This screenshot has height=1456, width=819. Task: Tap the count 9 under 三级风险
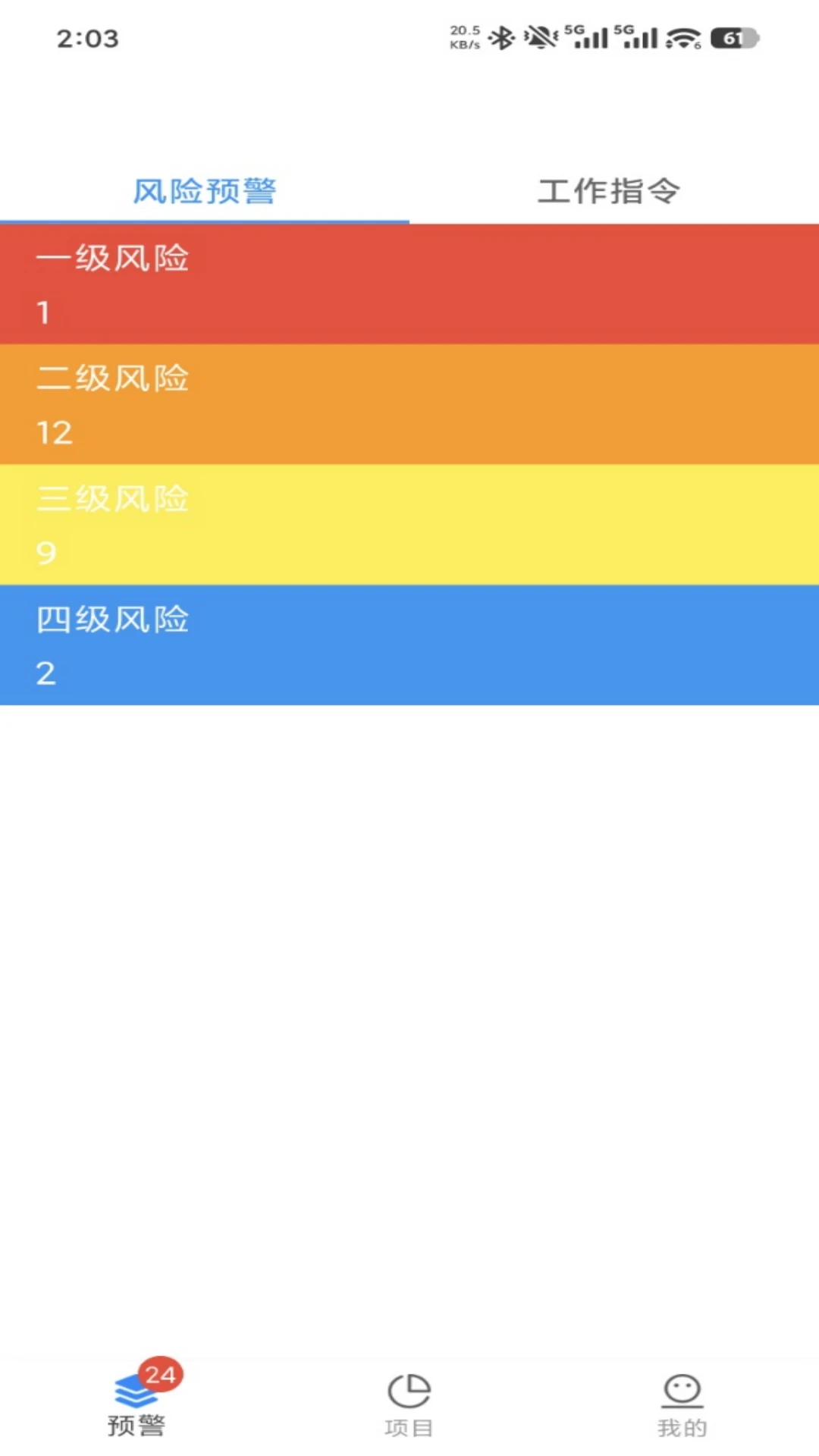click(45, 553)
